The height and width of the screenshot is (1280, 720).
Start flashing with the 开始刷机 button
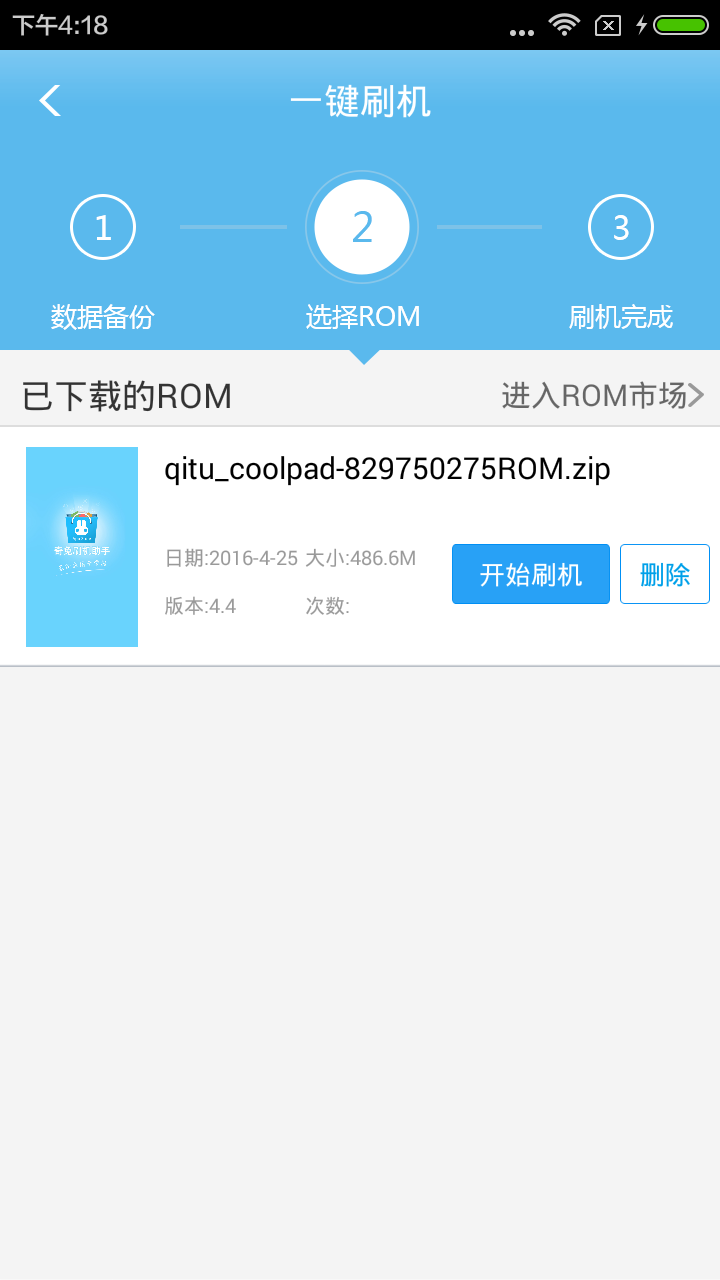pyautogui.click(x=530, y=573)
